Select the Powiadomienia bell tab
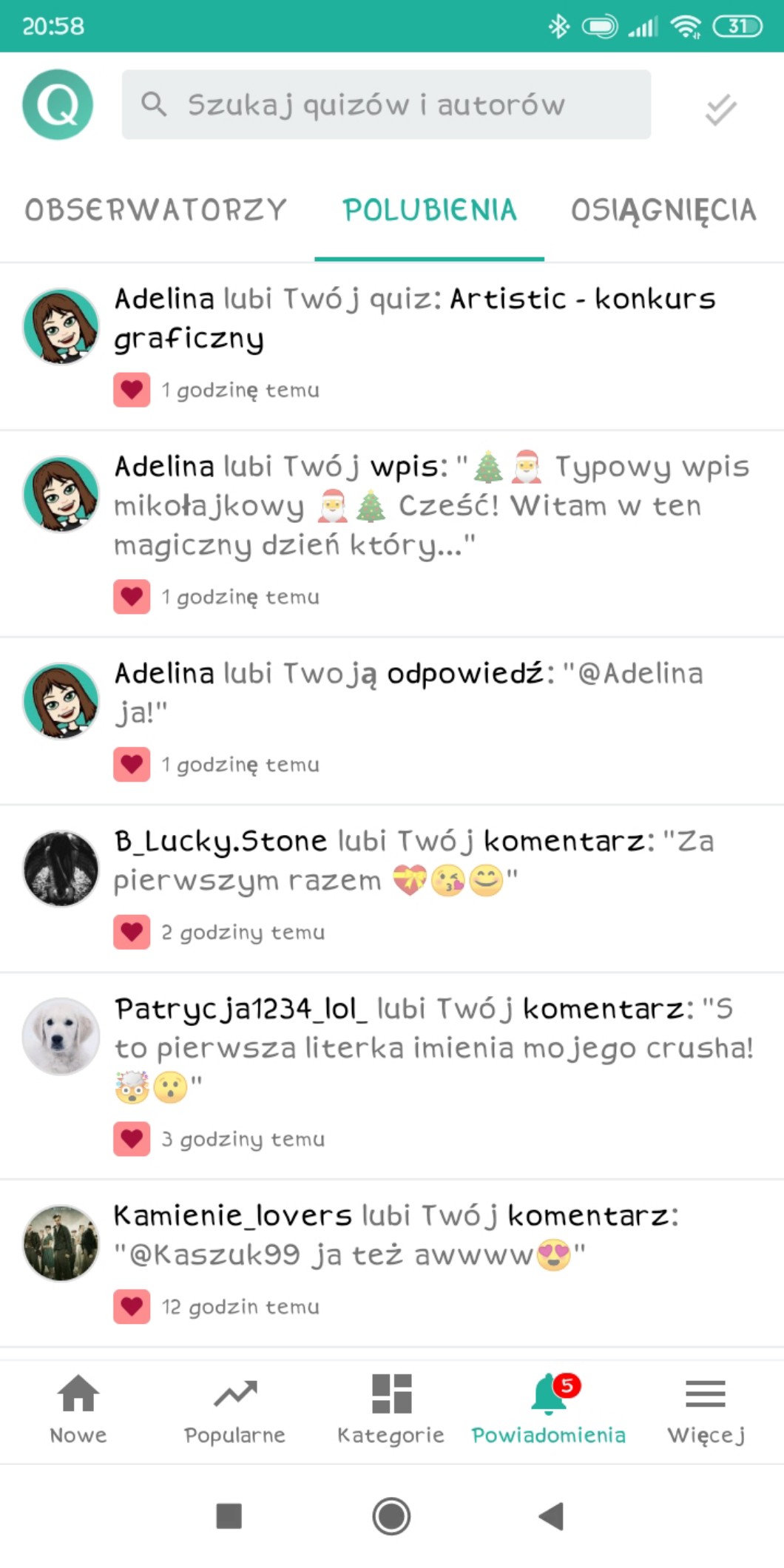This screenshot has height=1568, width=784. click(x=549, y=1408)
